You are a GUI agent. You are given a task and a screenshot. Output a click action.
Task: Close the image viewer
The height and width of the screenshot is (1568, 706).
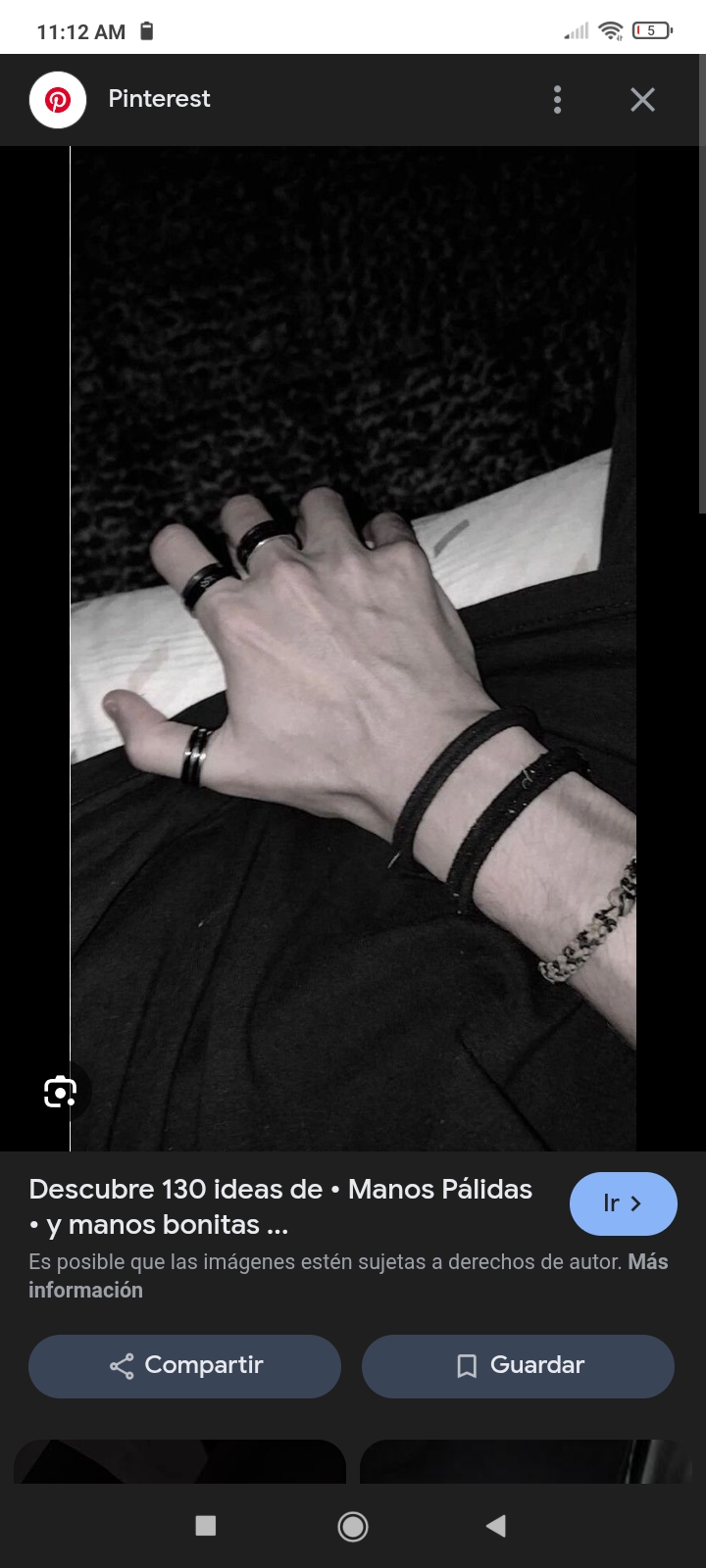pyautogui.click(x=642, y=99)
